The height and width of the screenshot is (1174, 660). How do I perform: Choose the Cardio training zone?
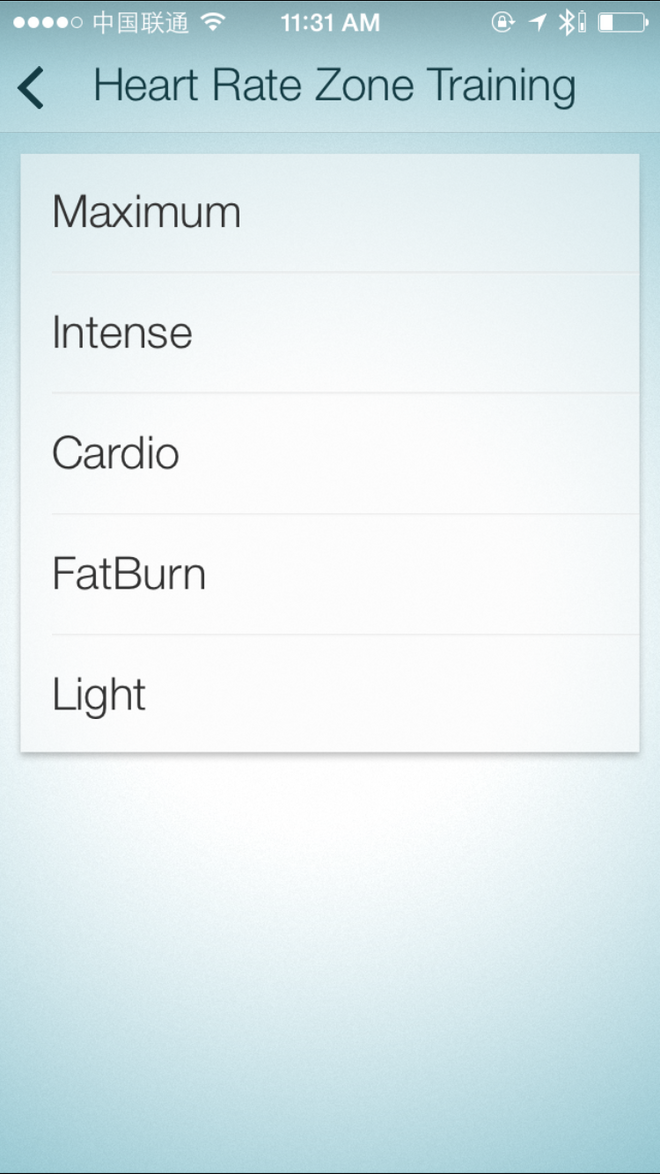329,454
